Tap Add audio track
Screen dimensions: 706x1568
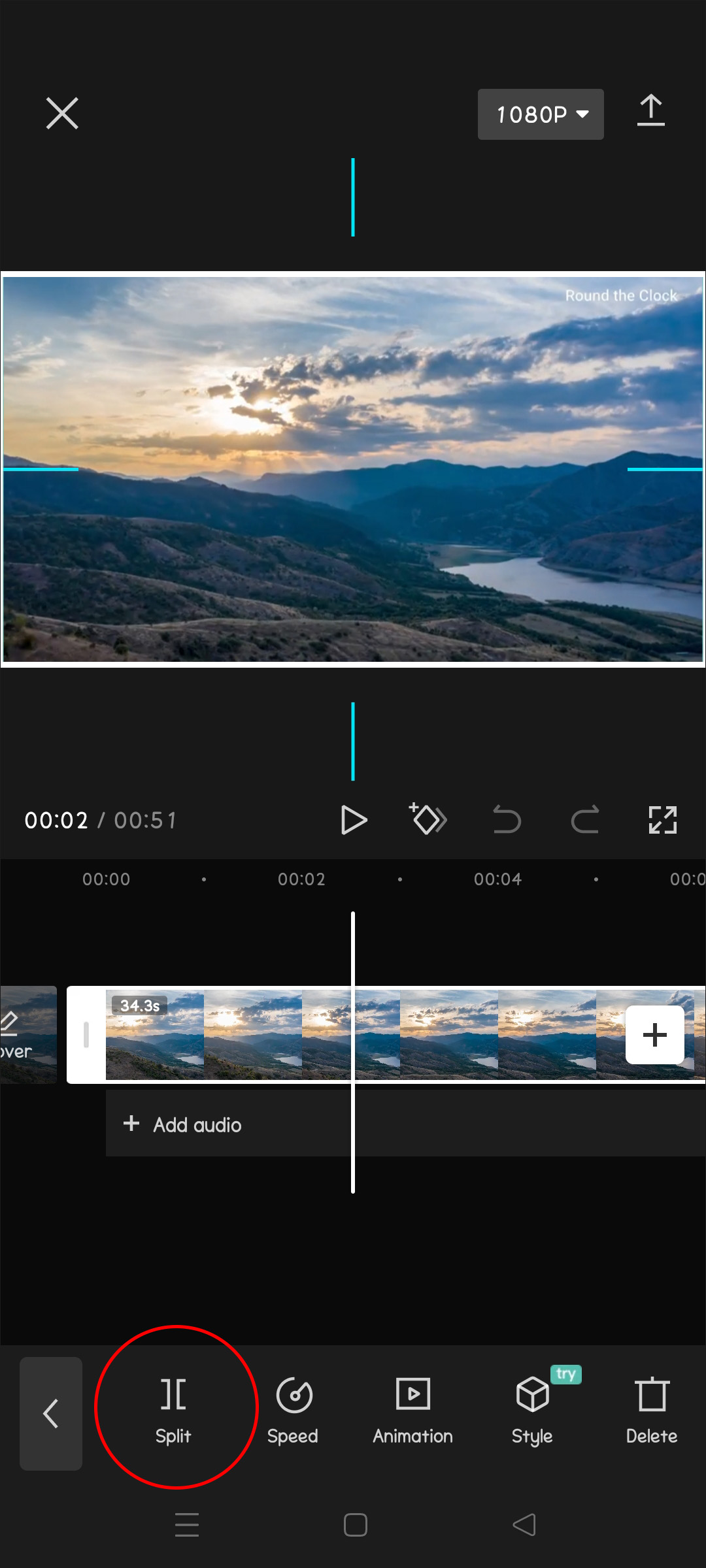[x=183, y=1124]
